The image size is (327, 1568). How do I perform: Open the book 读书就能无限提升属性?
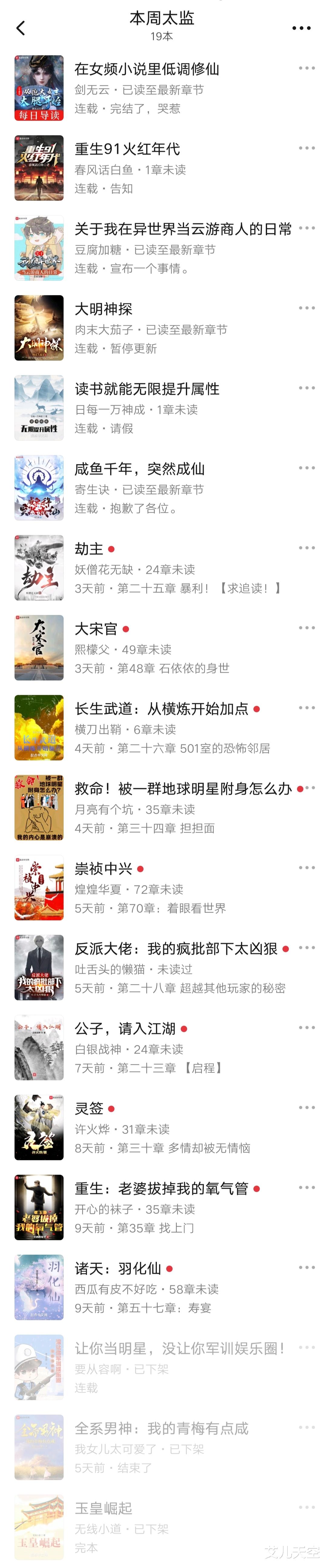146,389
